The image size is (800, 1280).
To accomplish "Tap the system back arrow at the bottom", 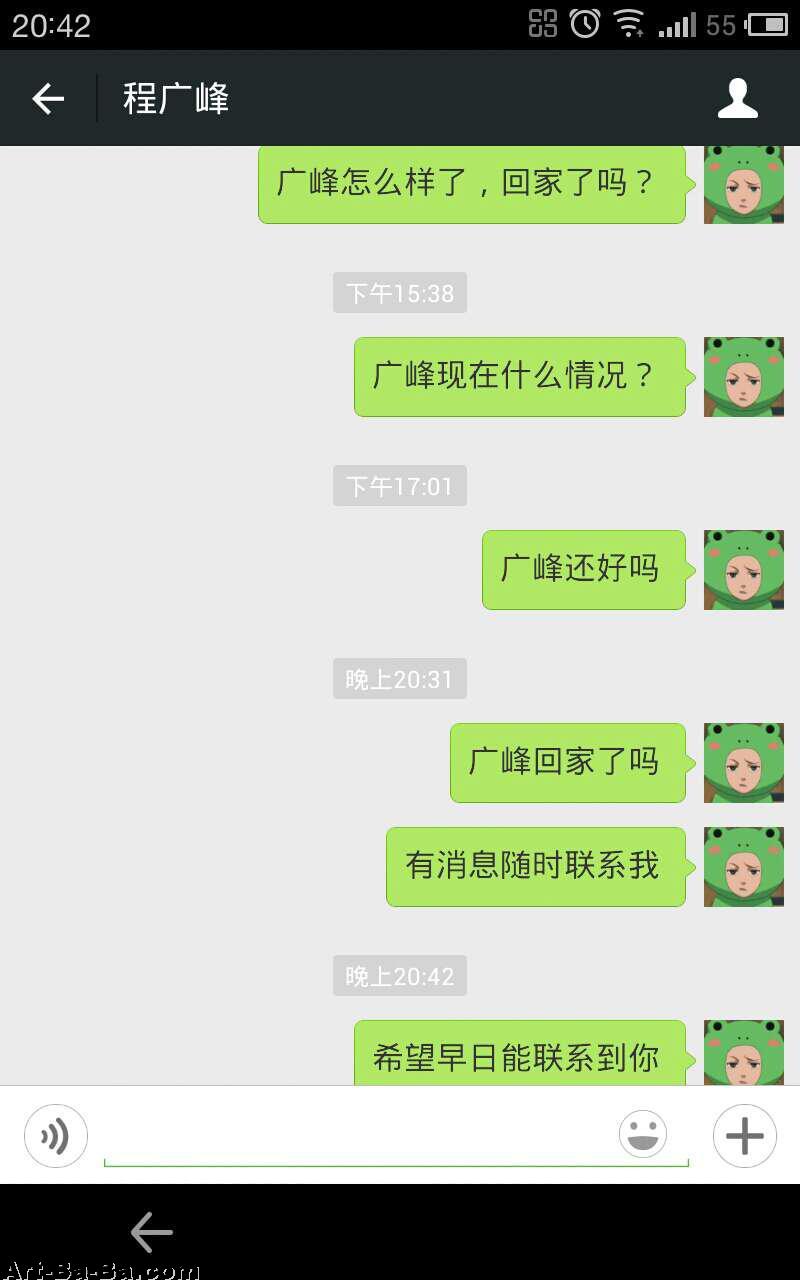I will click(152, 1232).
